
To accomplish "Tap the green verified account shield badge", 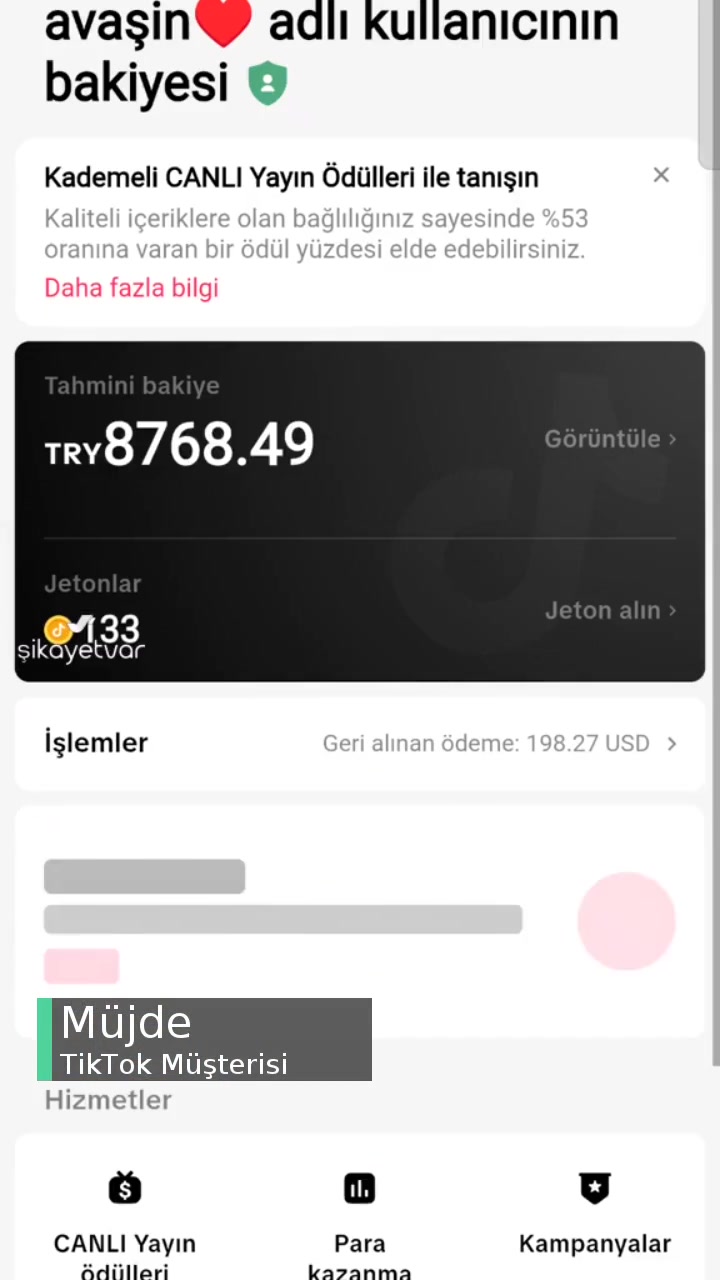I will tap(267, 83).
